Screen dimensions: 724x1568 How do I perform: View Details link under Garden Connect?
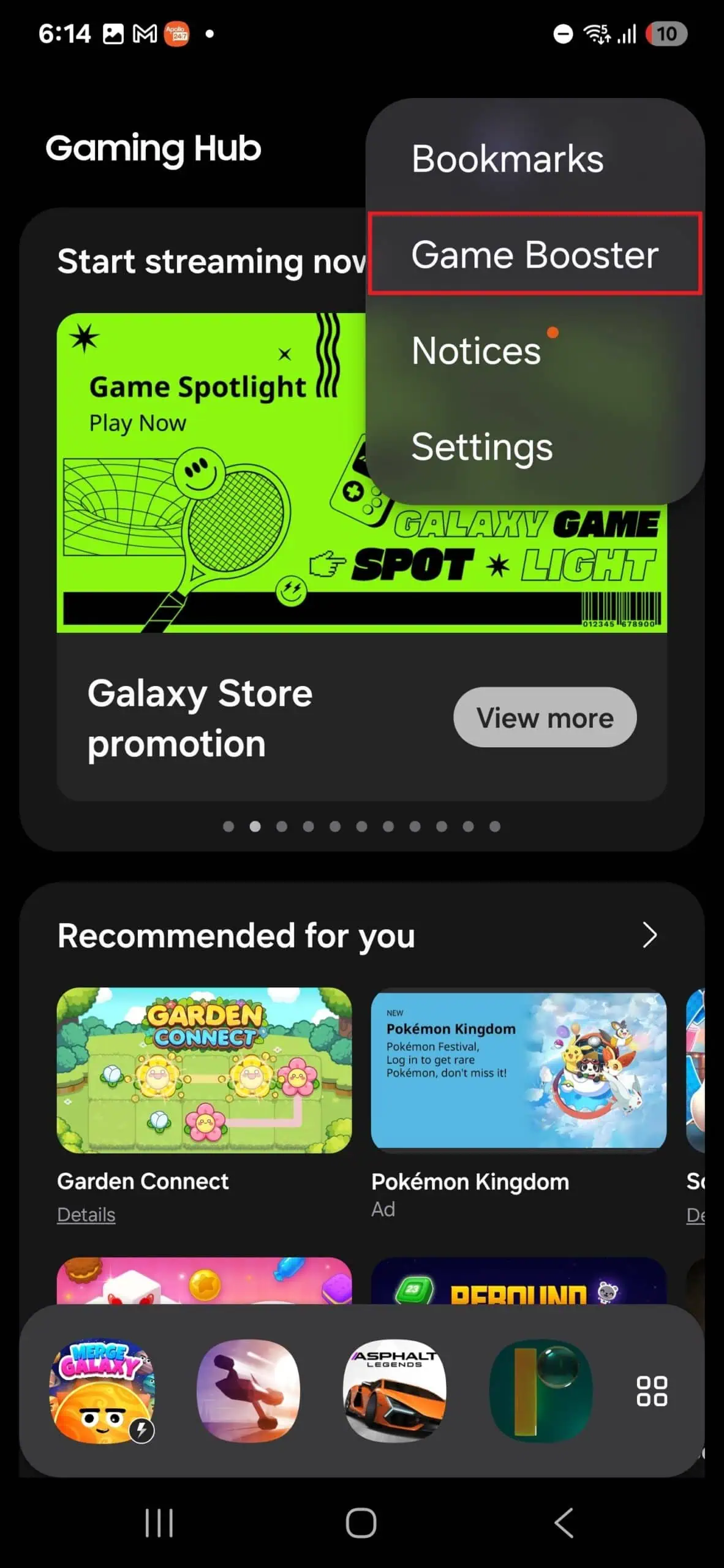86,1215
